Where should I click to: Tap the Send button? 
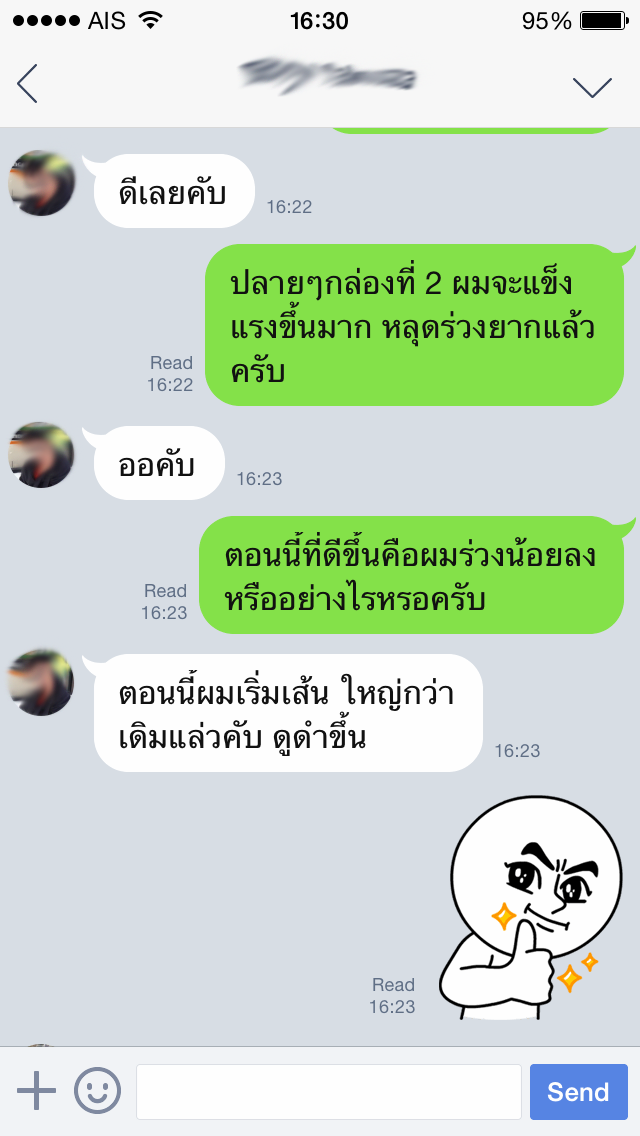coord(578,1091)
